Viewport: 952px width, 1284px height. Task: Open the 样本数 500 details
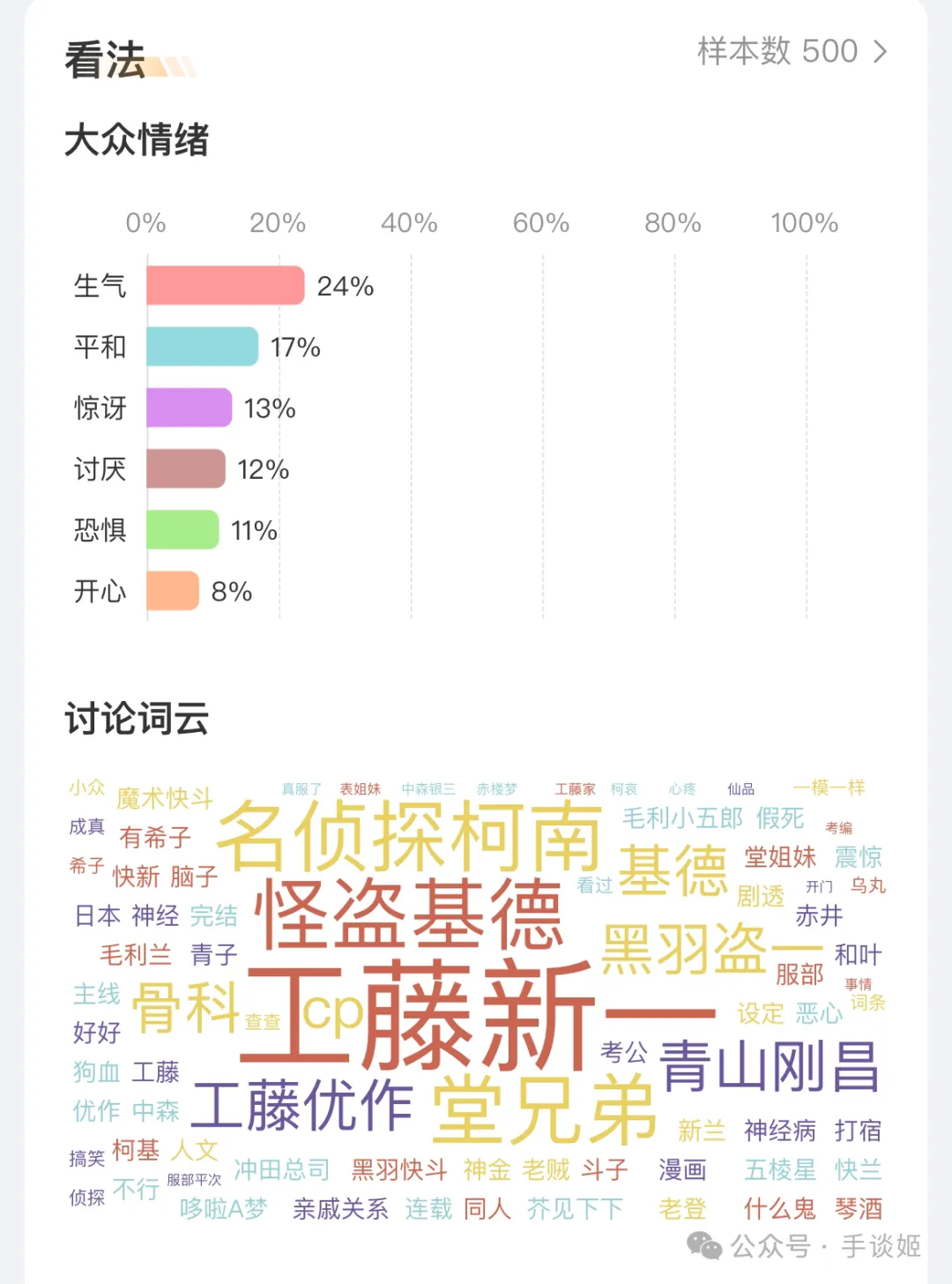point(792,51)
